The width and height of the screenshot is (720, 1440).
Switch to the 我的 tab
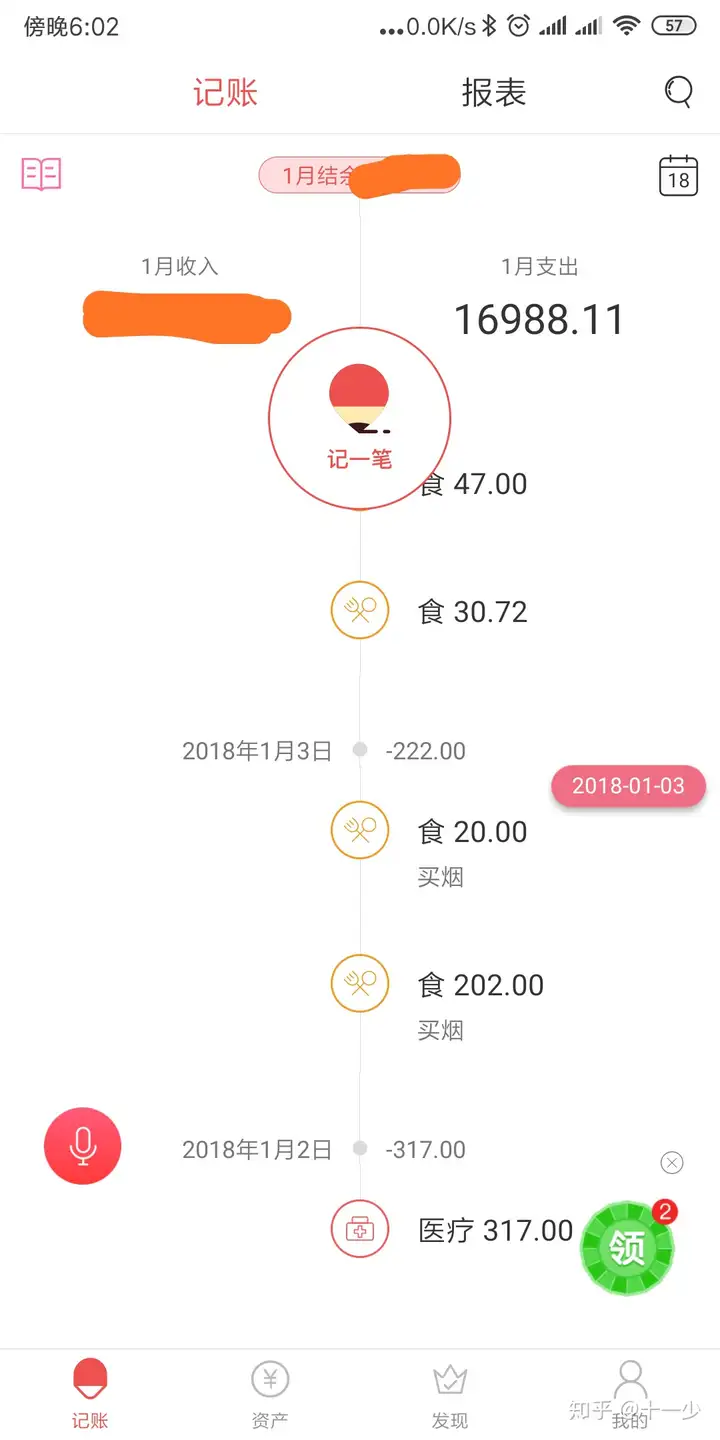point(630,1395)
